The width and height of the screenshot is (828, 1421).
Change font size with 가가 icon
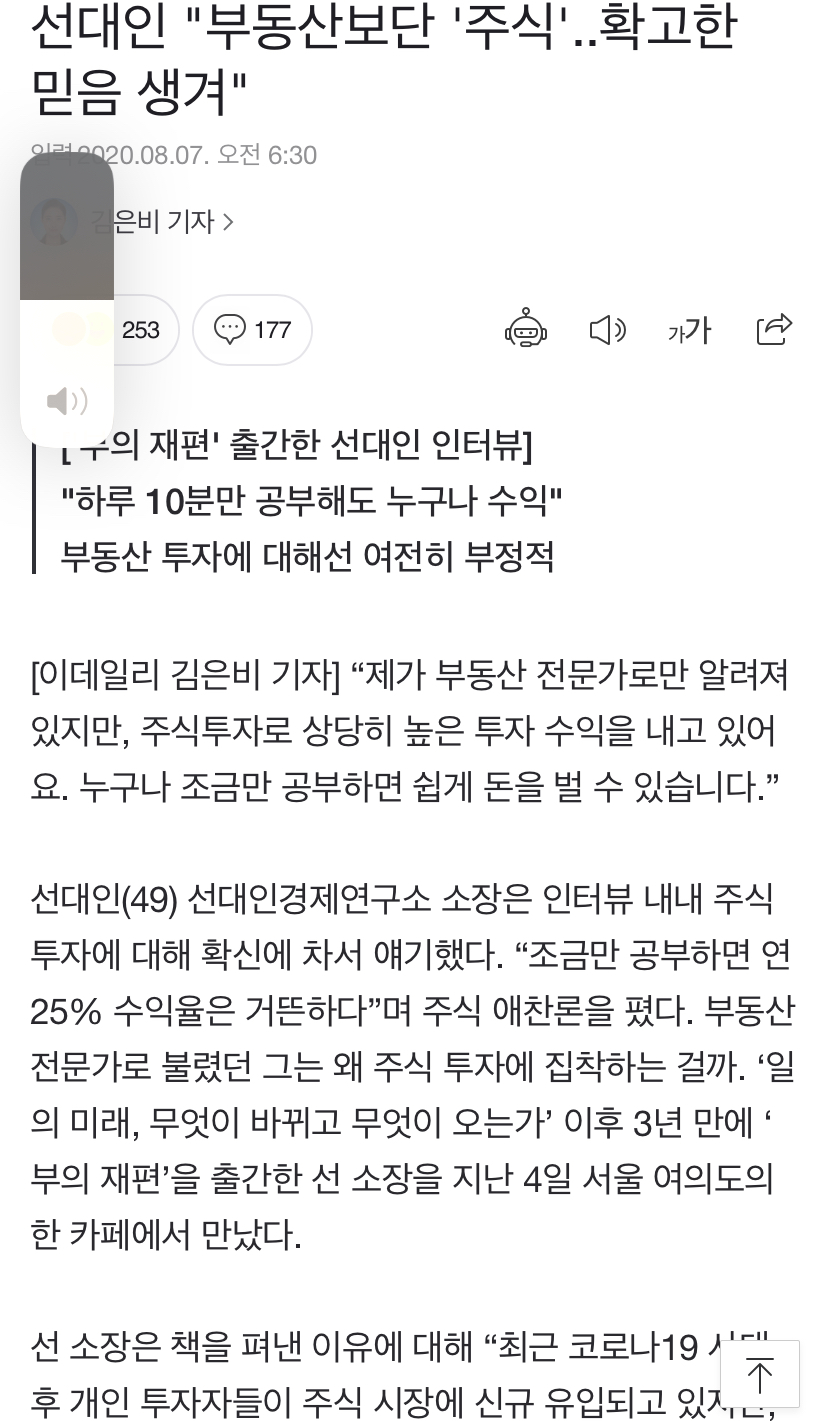coord(689,330)
